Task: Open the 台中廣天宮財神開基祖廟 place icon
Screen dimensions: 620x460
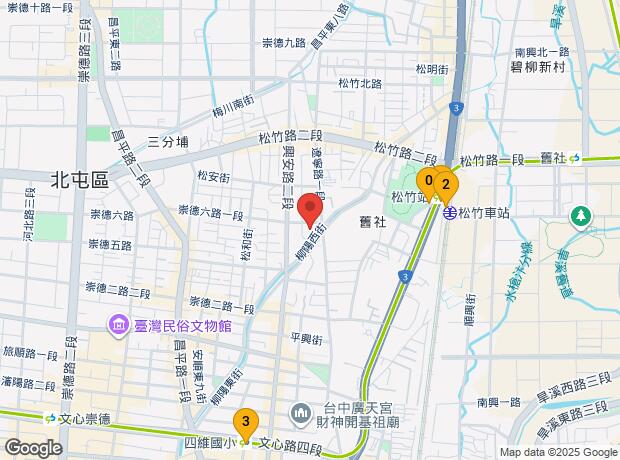Action: [301, 413]
